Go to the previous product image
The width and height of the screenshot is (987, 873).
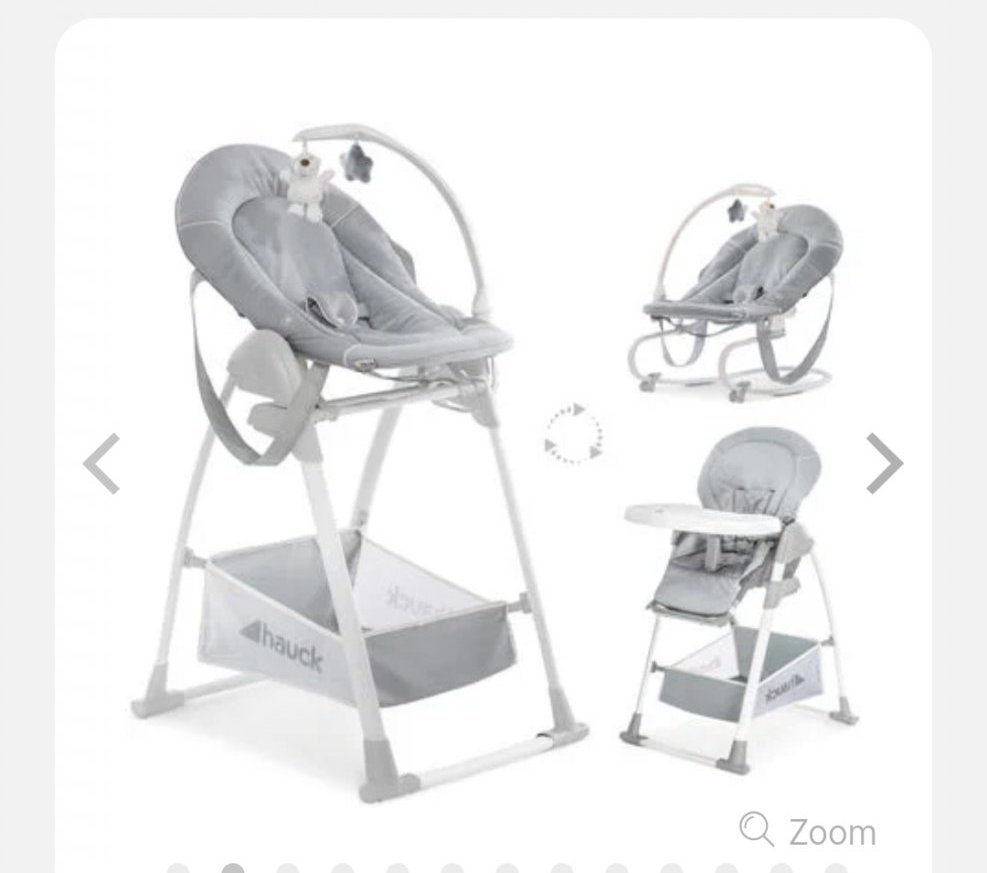coord(101,464)
